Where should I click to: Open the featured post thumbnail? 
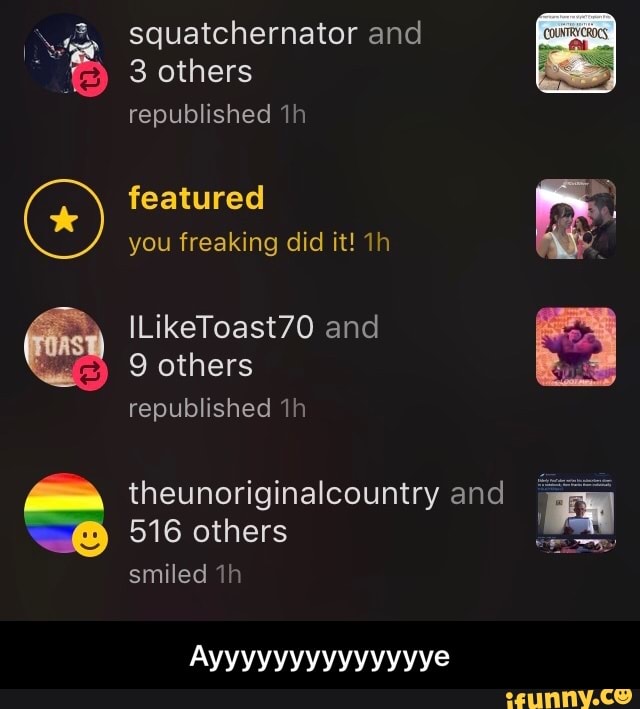576,219
